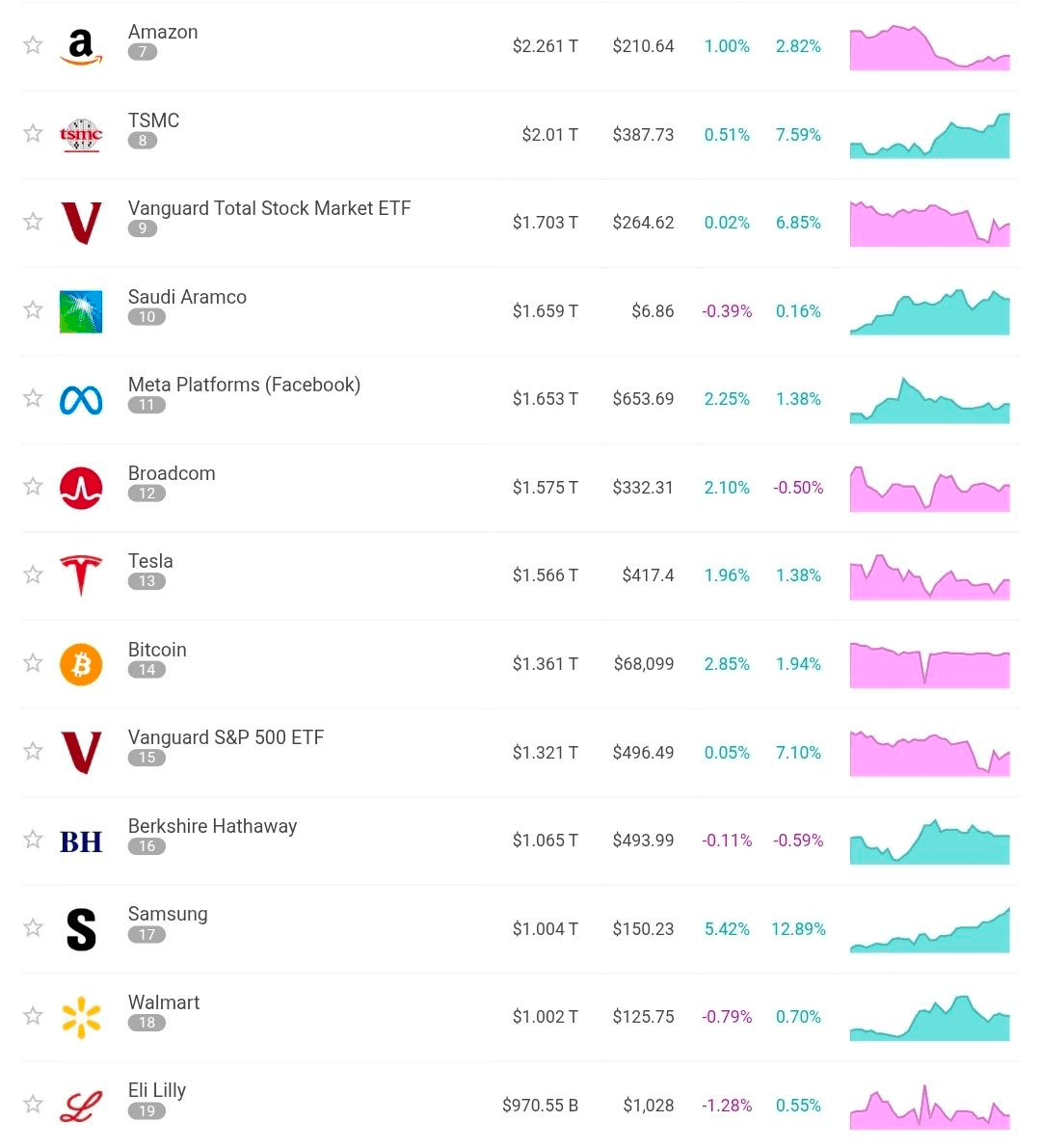This screenshot has width=1040, height=1148.
Task: Open the Eli Lilly entry
Action: pos(157,1090)
